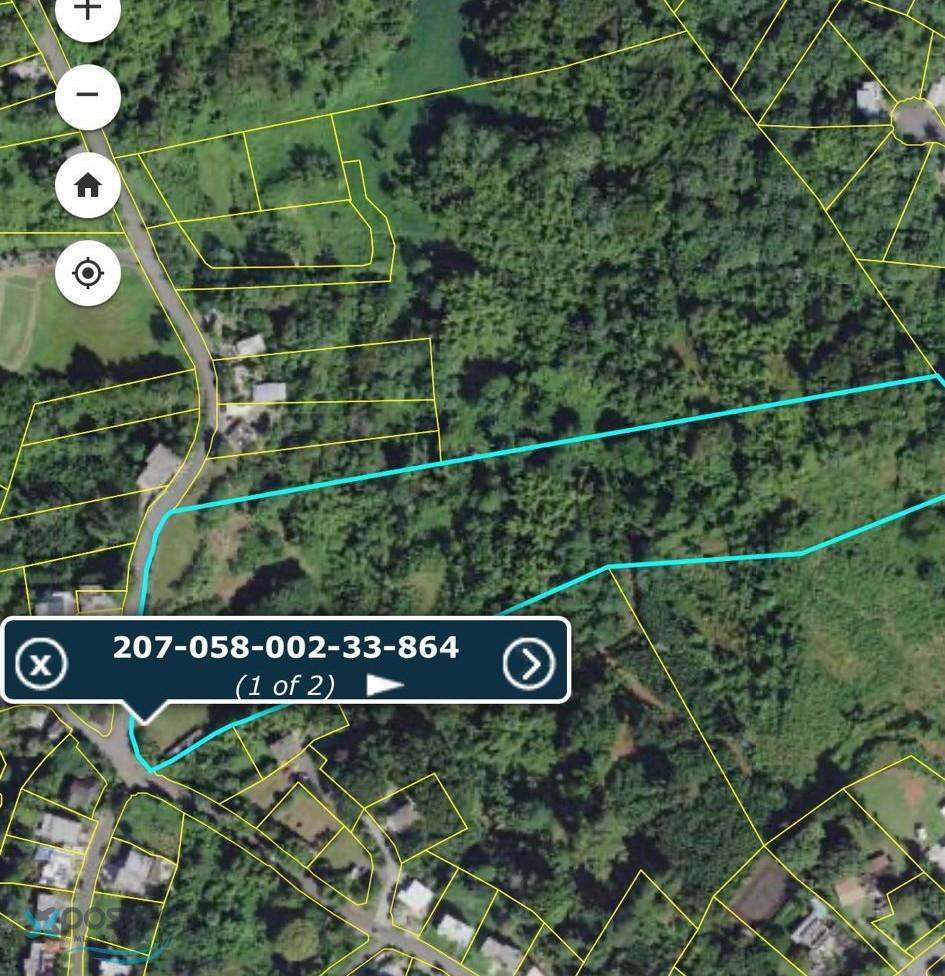This screenshot has height=976, width=945.
Task: Zoom in on the parcel map
Action: pos(88,12)
